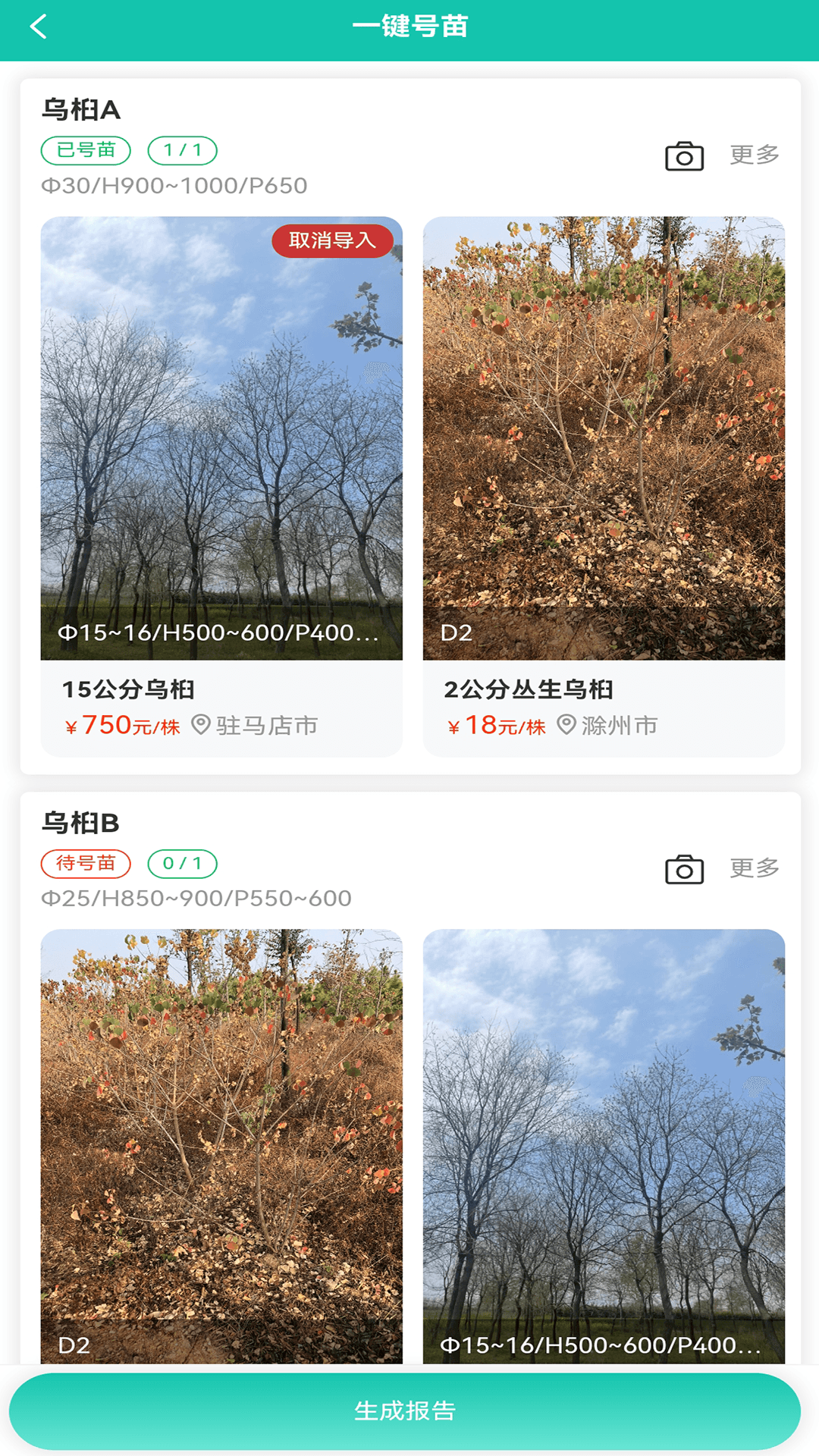Image resolution: width=819 pixels, height=1456 pixels.
Task: Tap 更多 in the 乌桕B section
Action: click(754, 868)
